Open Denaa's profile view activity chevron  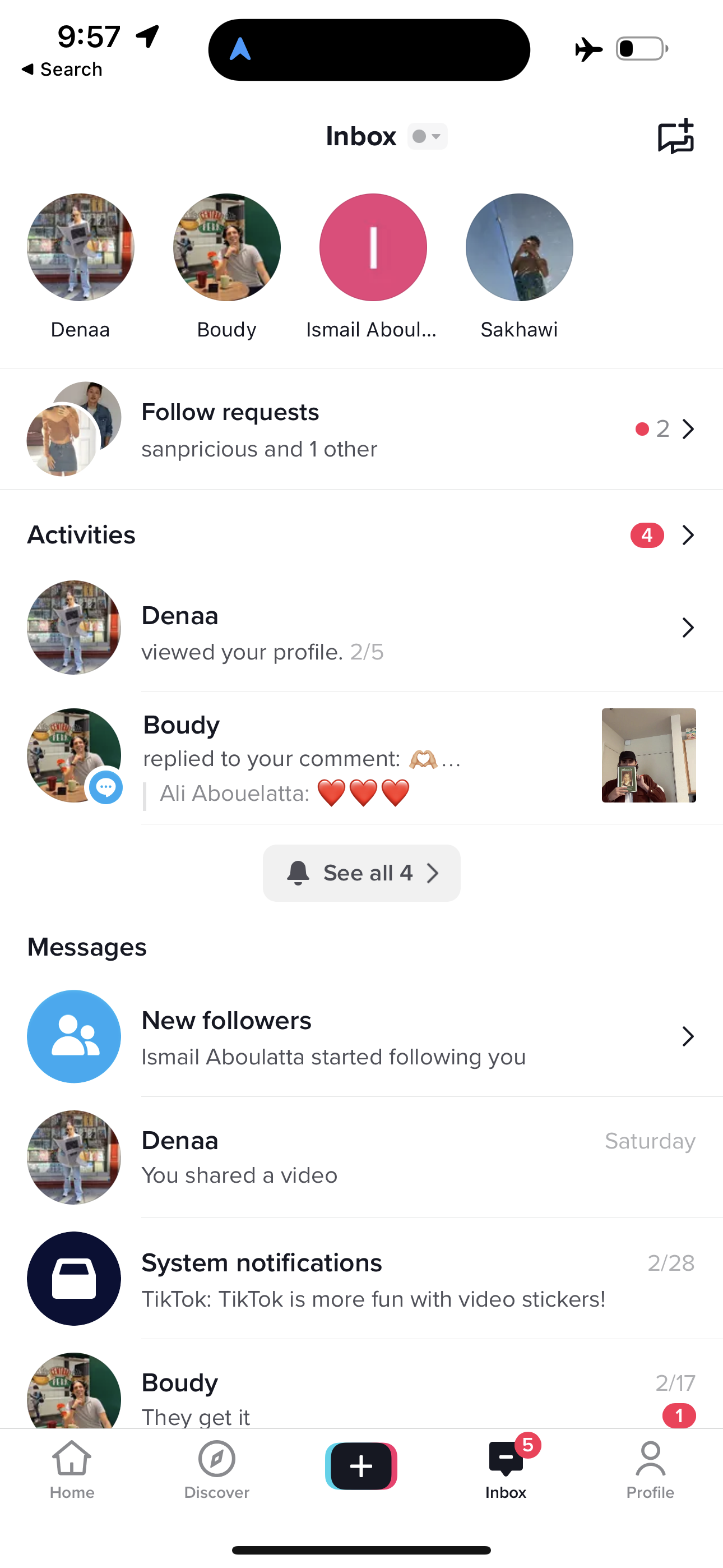click(x=688, y=627)
